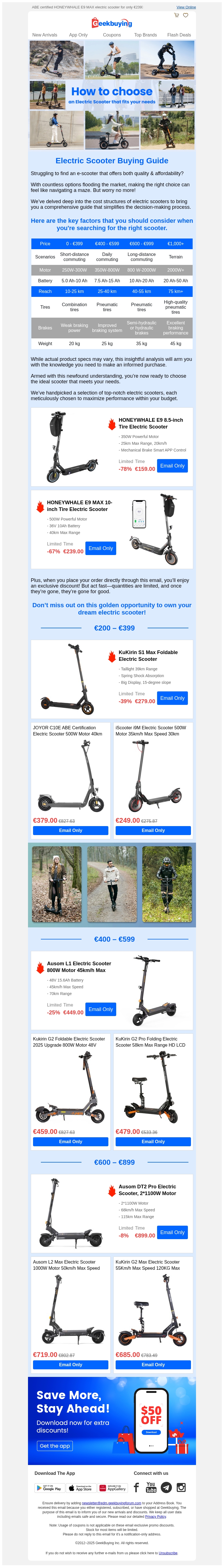
Task: Open the Top Brands section
Action: click(145, 35)
